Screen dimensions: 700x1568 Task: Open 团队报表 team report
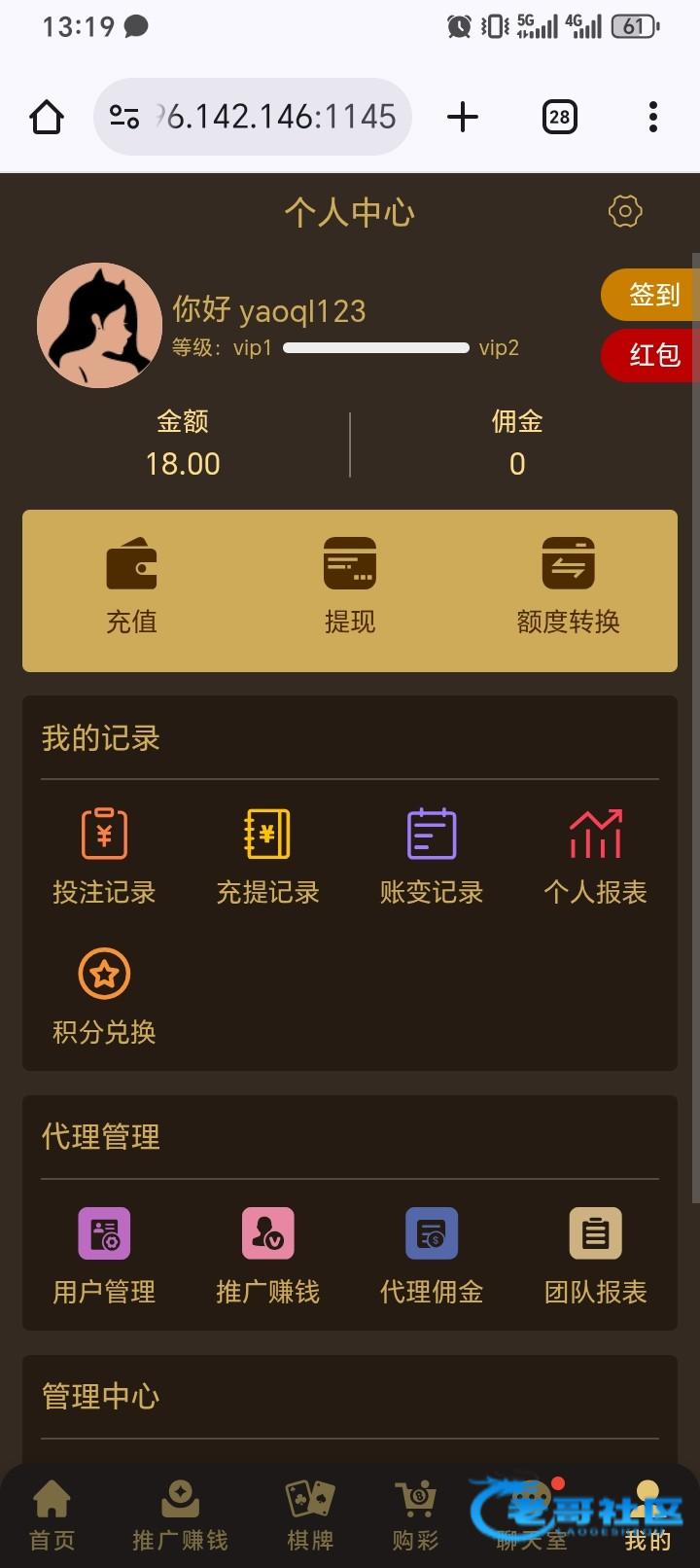pos(595,1256)
